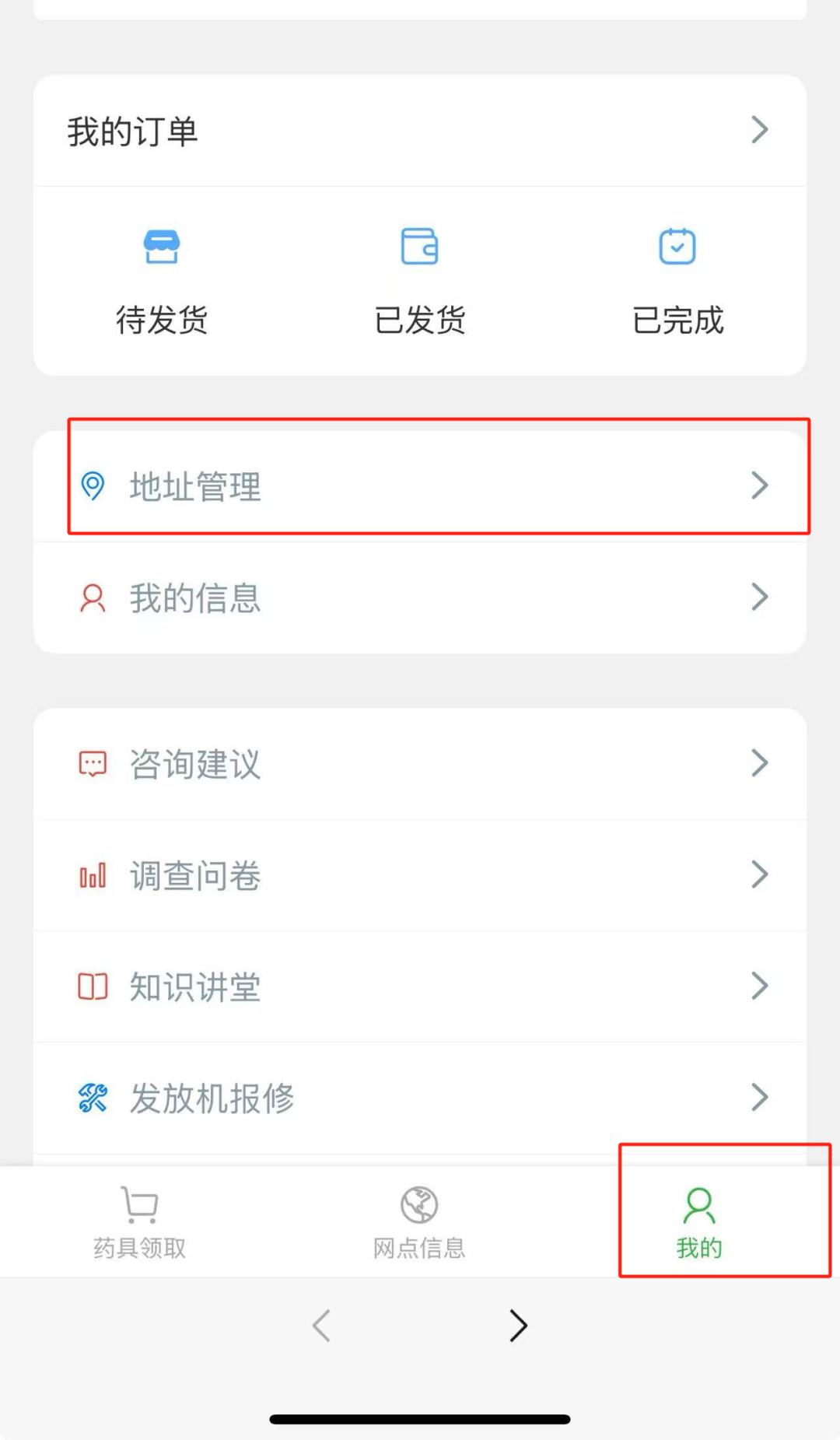View 已发货 shipped orders

420,282
